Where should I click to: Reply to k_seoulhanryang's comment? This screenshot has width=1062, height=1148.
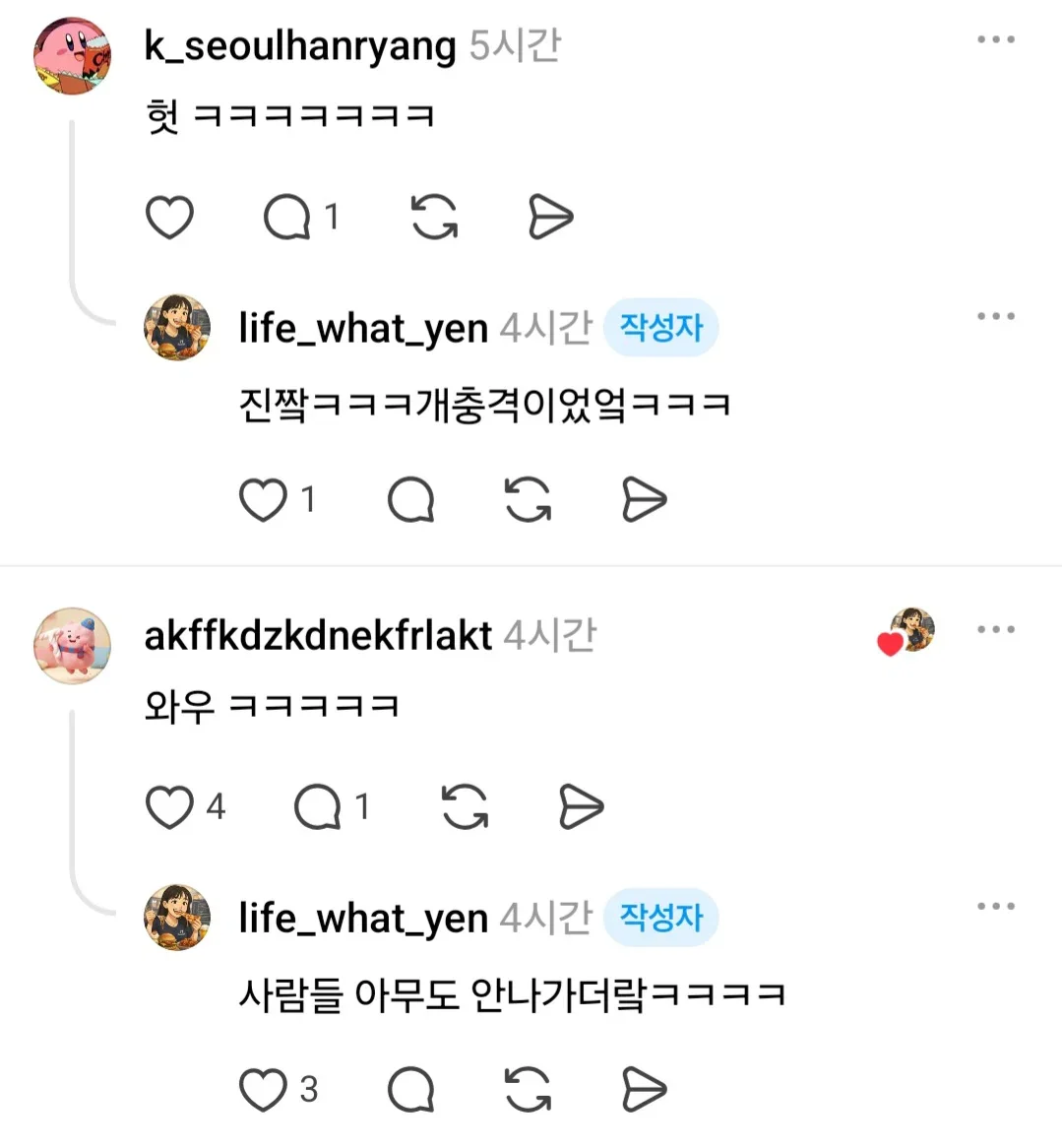[x=287, y=218]
